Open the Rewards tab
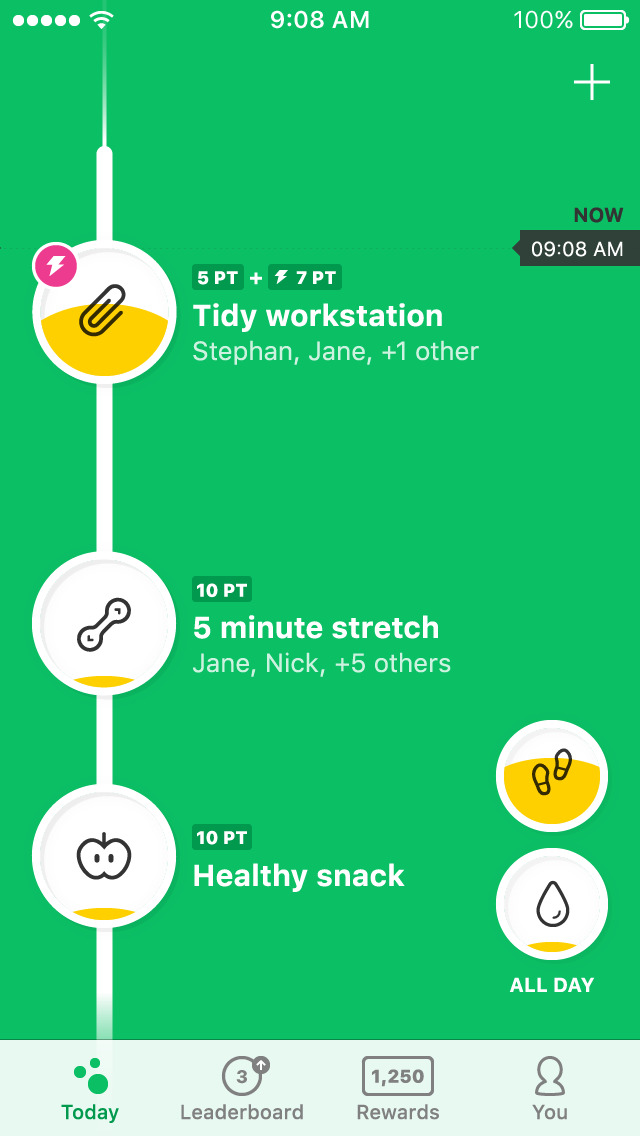This screenshot has height=1136, width=640. pos(398,1089)
